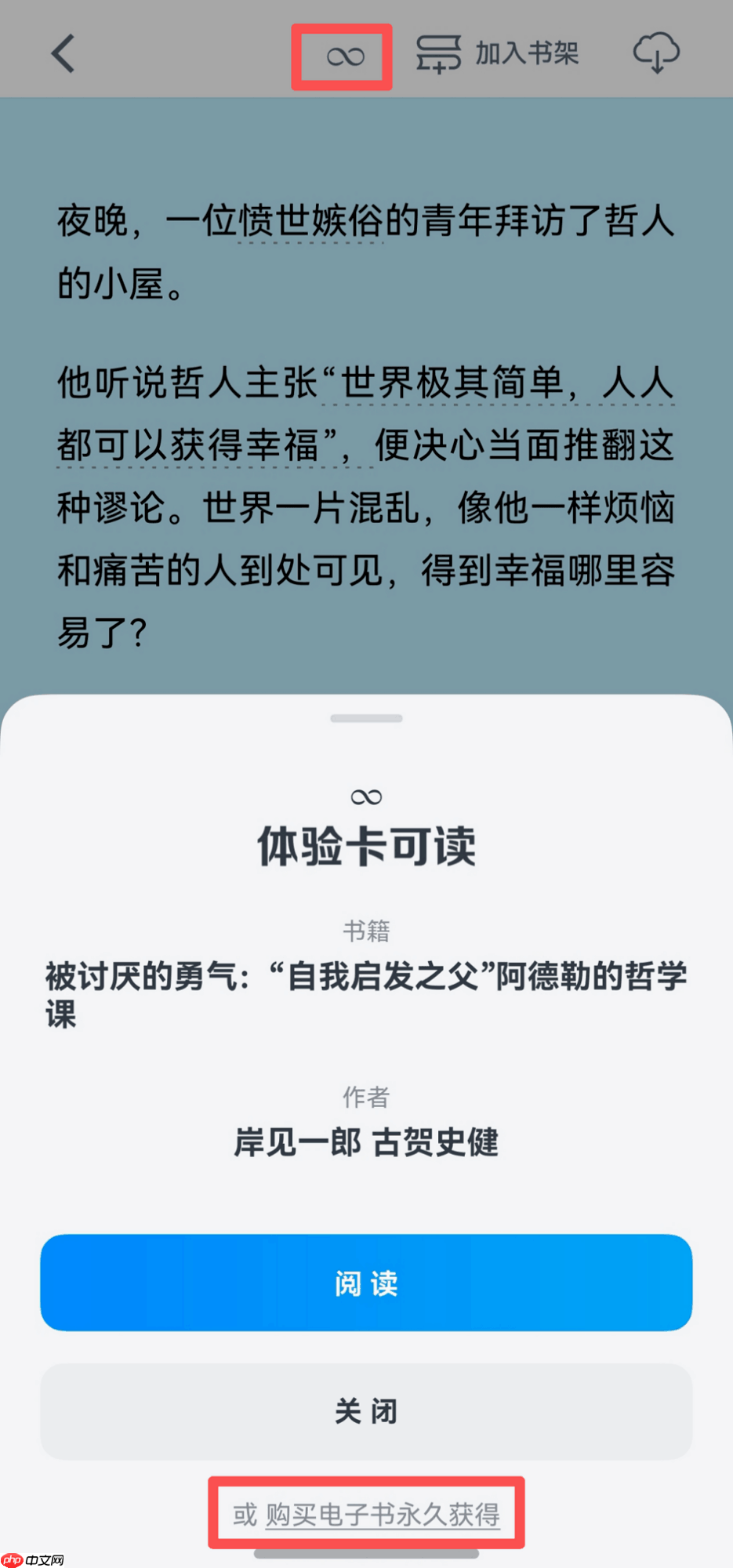Screen dimensions: 733x1568
Task: Collapse the bottom sheet via drag handle
Action: pos(366,717)
